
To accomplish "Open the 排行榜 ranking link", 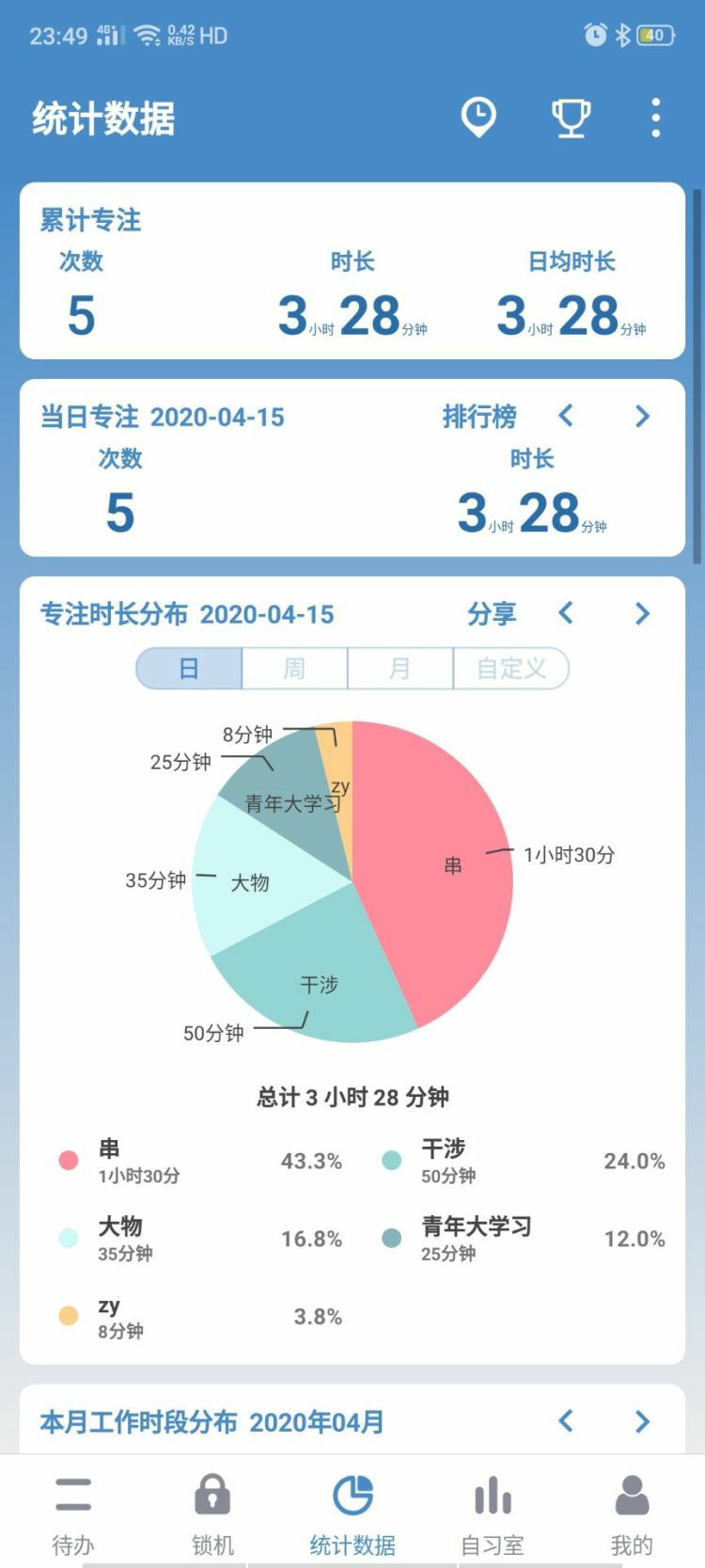I will [x=479, y=417].
